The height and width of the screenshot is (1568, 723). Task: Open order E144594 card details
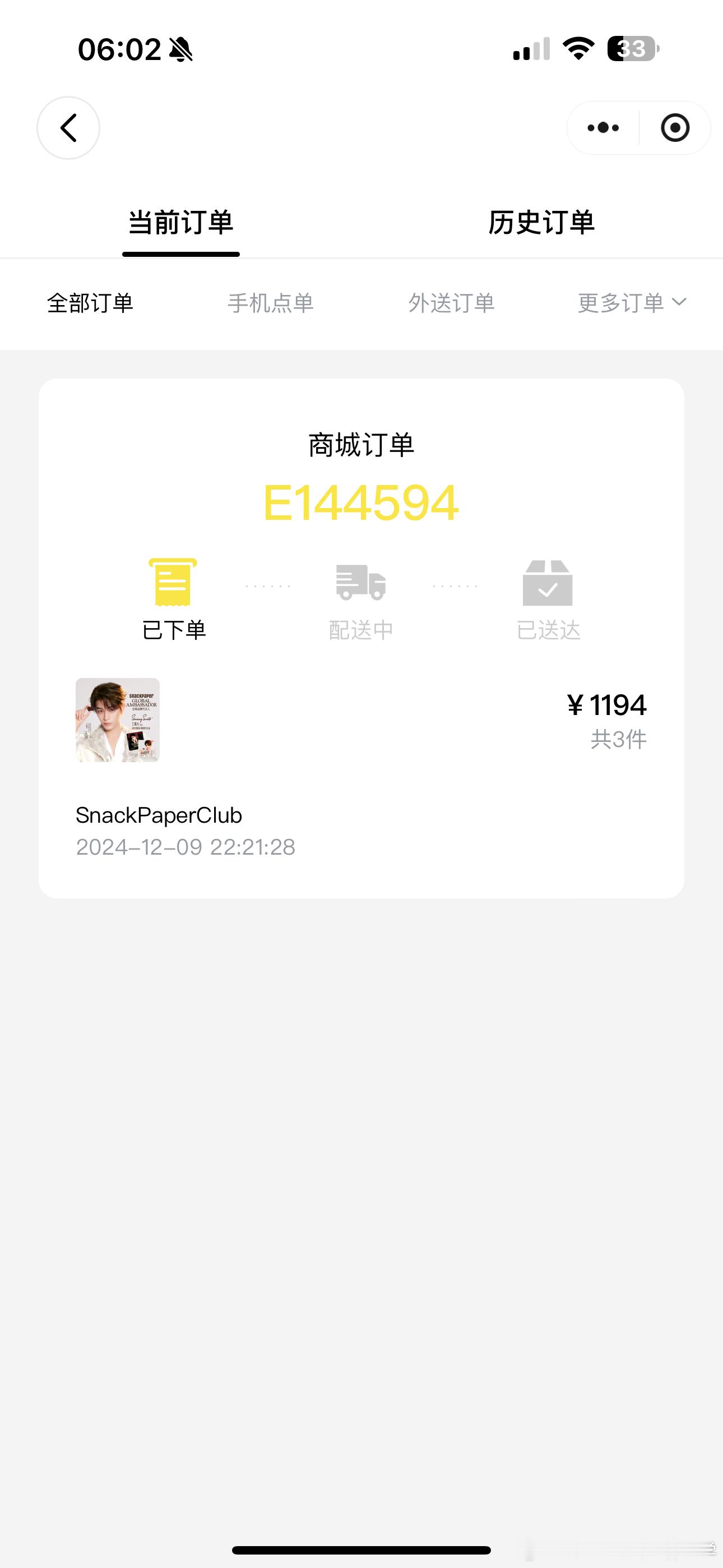(x=361, y=638)
